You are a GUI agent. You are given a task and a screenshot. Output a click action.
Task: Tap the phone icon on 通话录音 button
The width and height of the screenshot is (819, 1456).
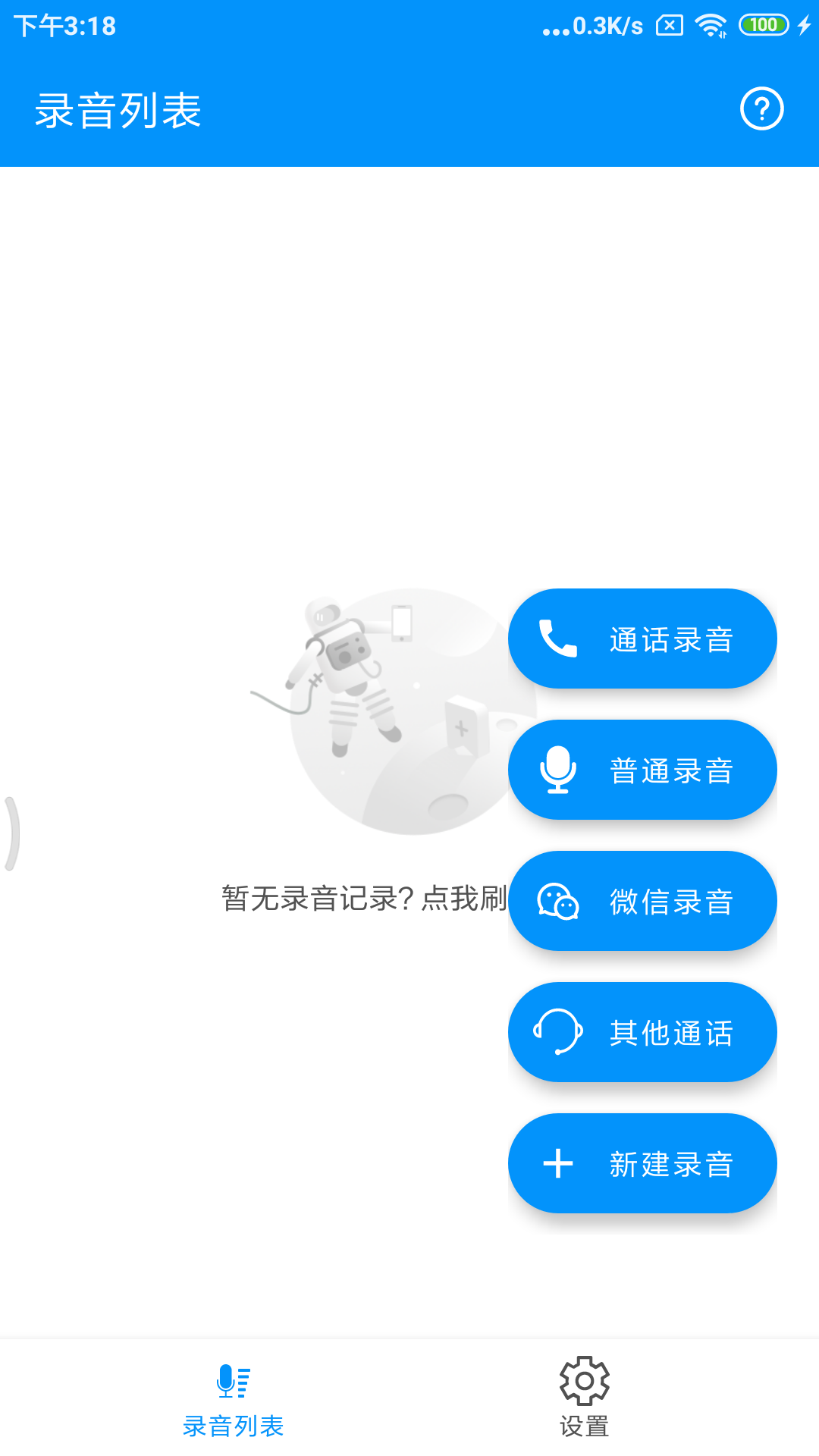point(557,638)
